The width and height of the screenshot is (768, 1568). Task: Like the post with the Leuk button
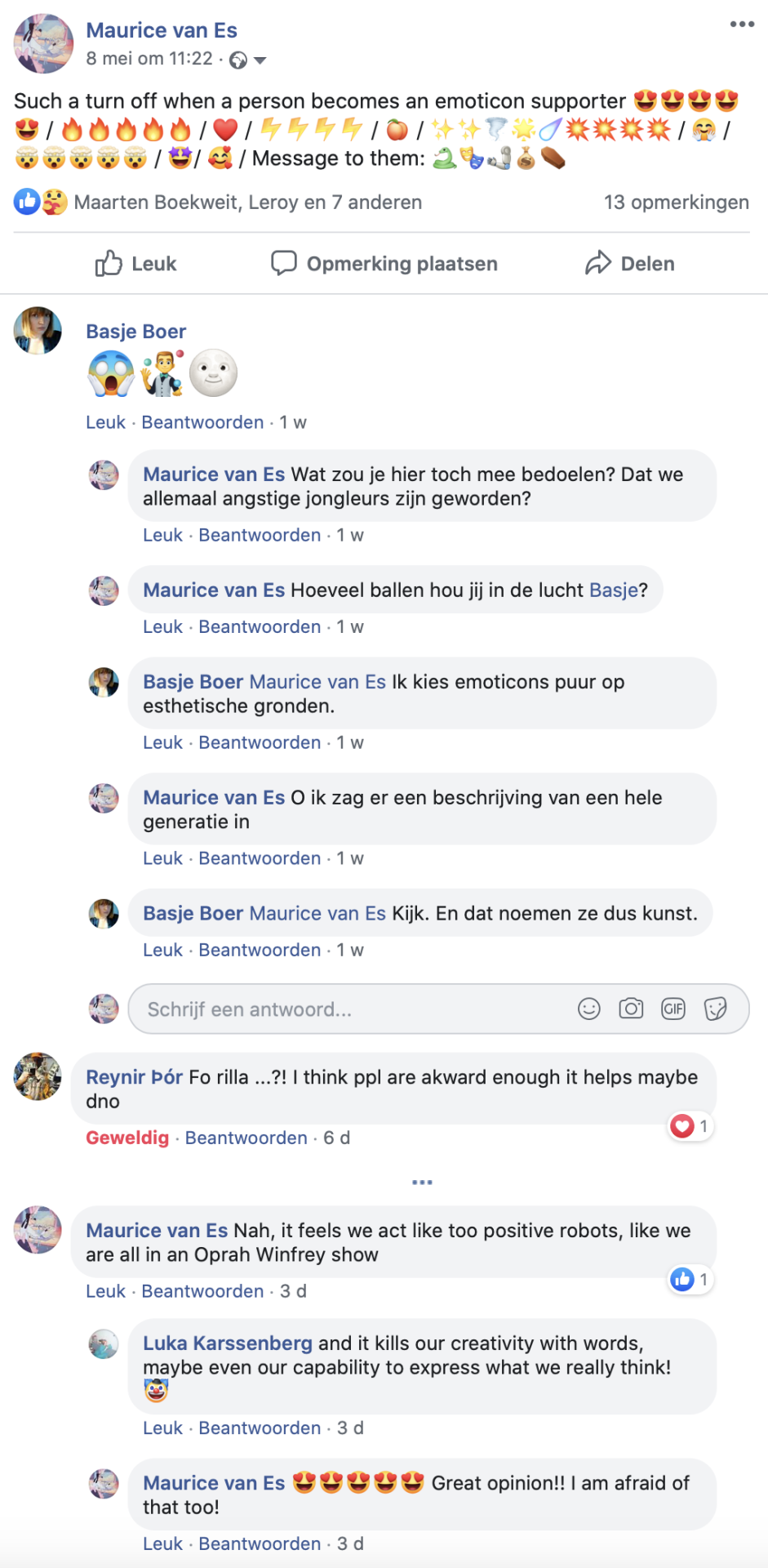coord(135,264)
